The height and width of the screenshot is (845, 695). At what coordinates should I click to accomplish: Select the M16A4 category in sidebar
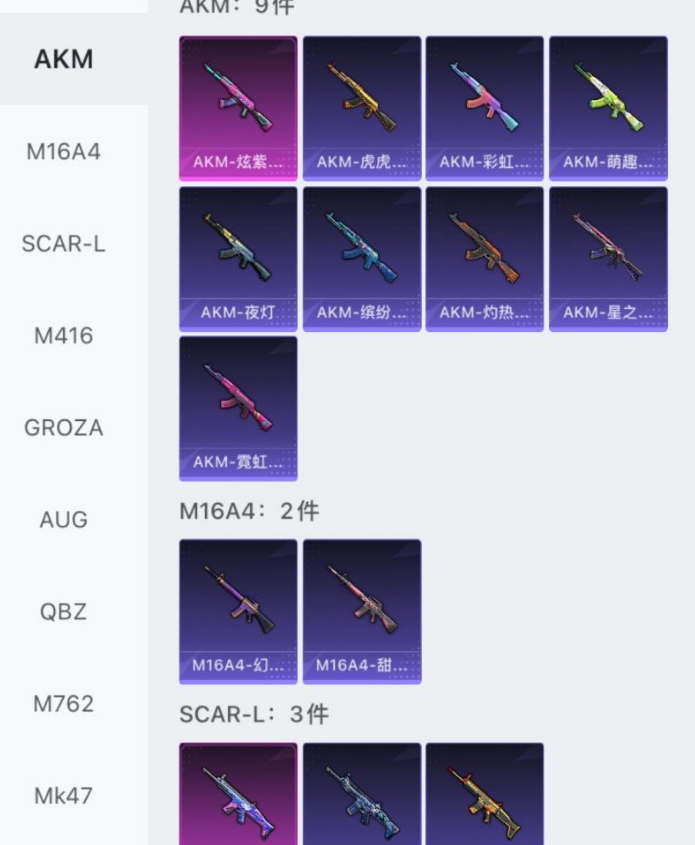tap(63, 152)
